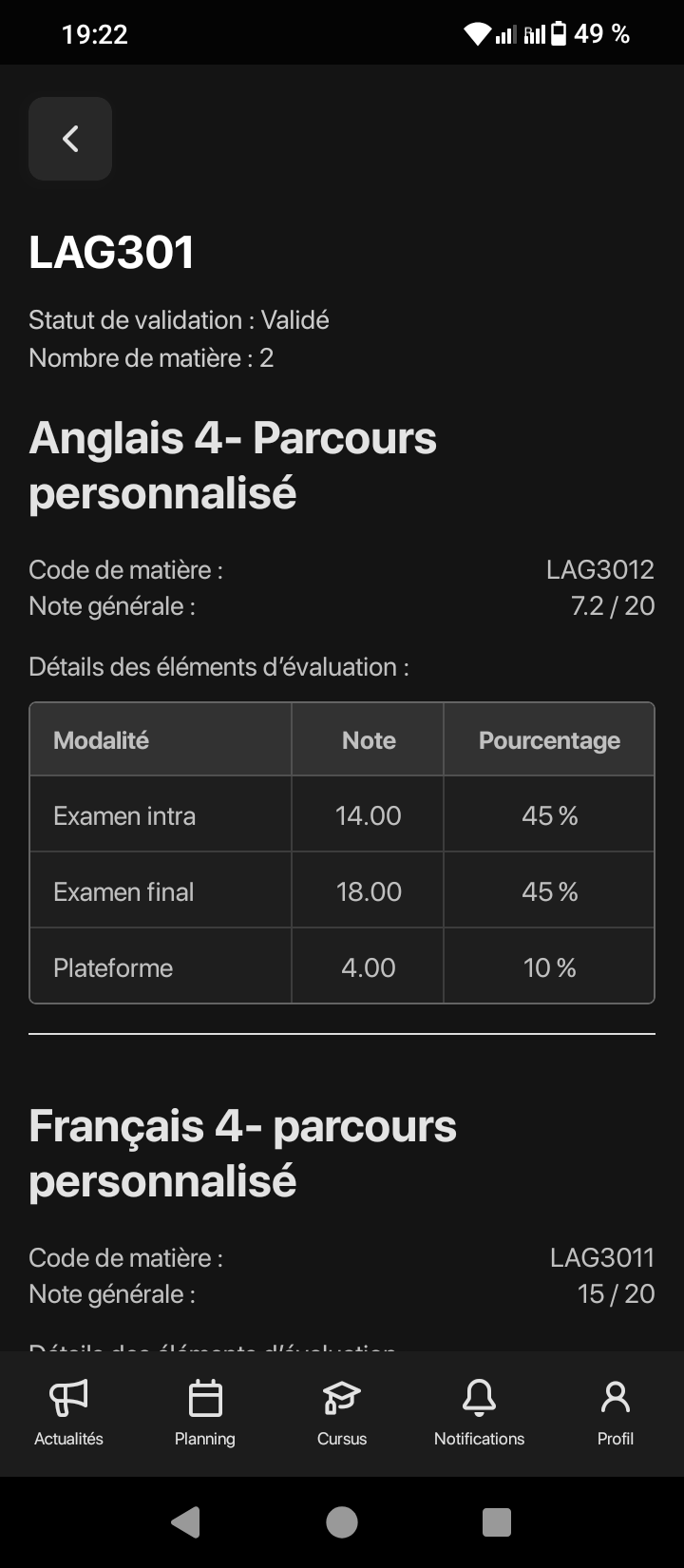This screenshot has height=1568, width=684.
Task: Tap the system back button
Action: coord(186,1521)
